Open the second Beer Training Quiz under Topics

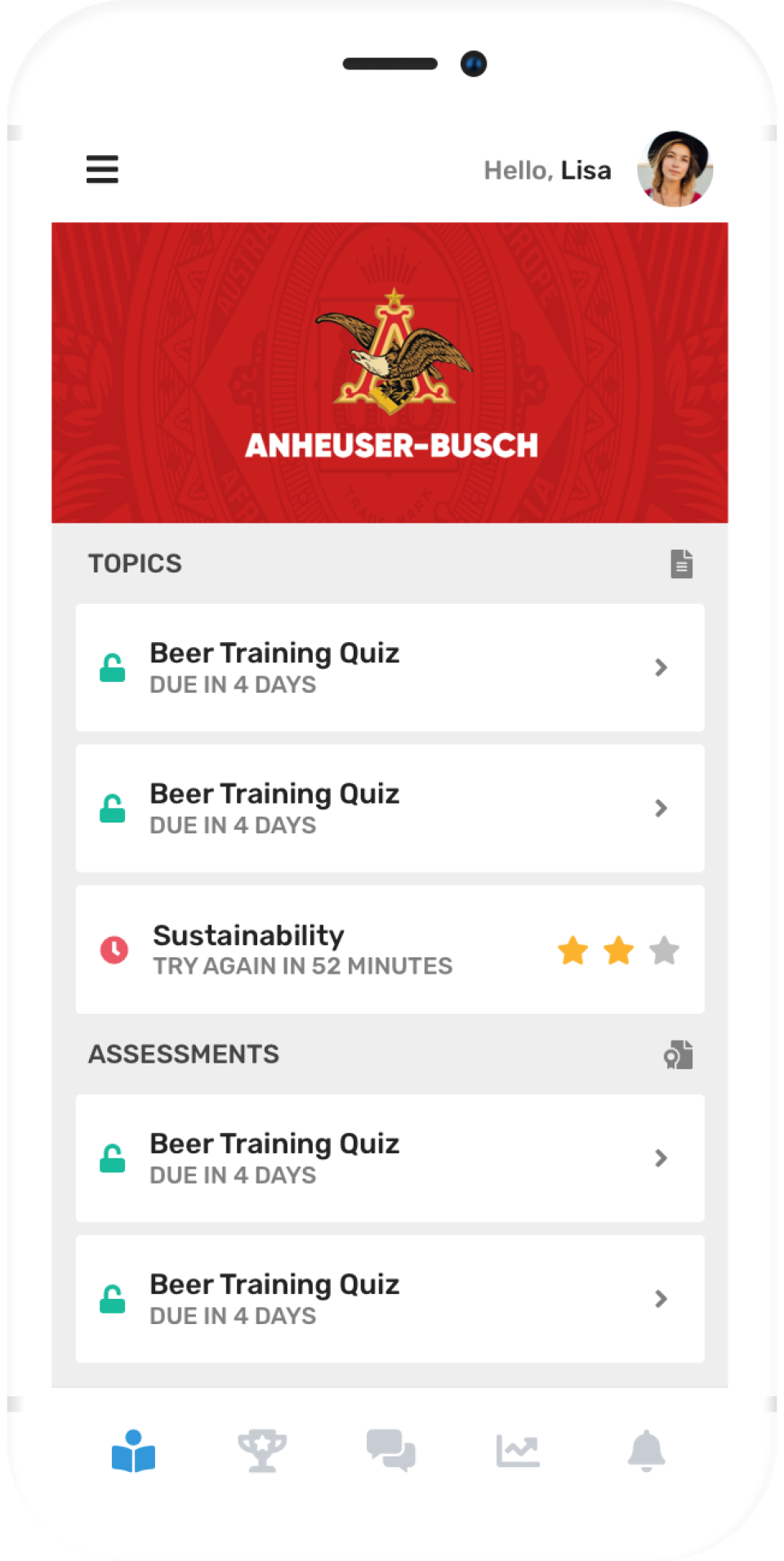(x=390, y=808)
